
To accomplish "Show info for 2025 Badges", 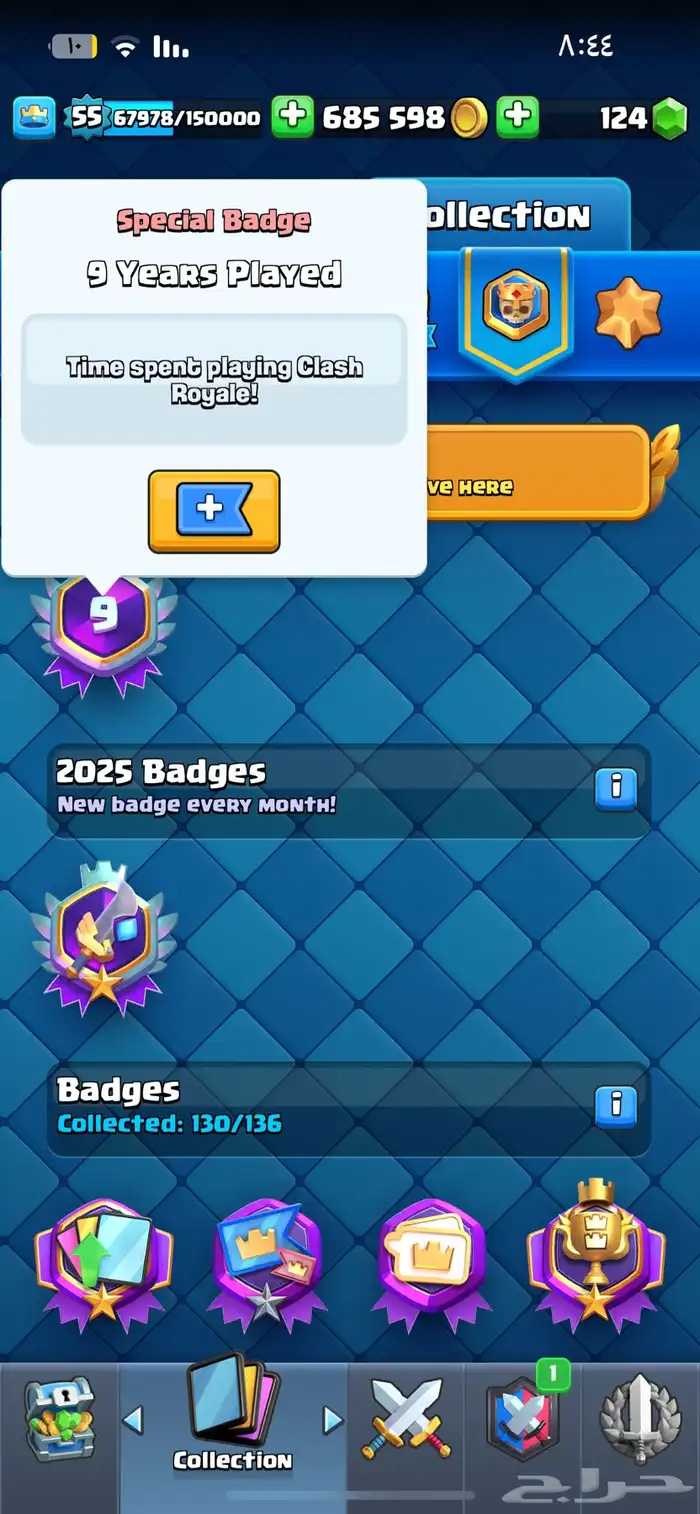I will 616,789.
